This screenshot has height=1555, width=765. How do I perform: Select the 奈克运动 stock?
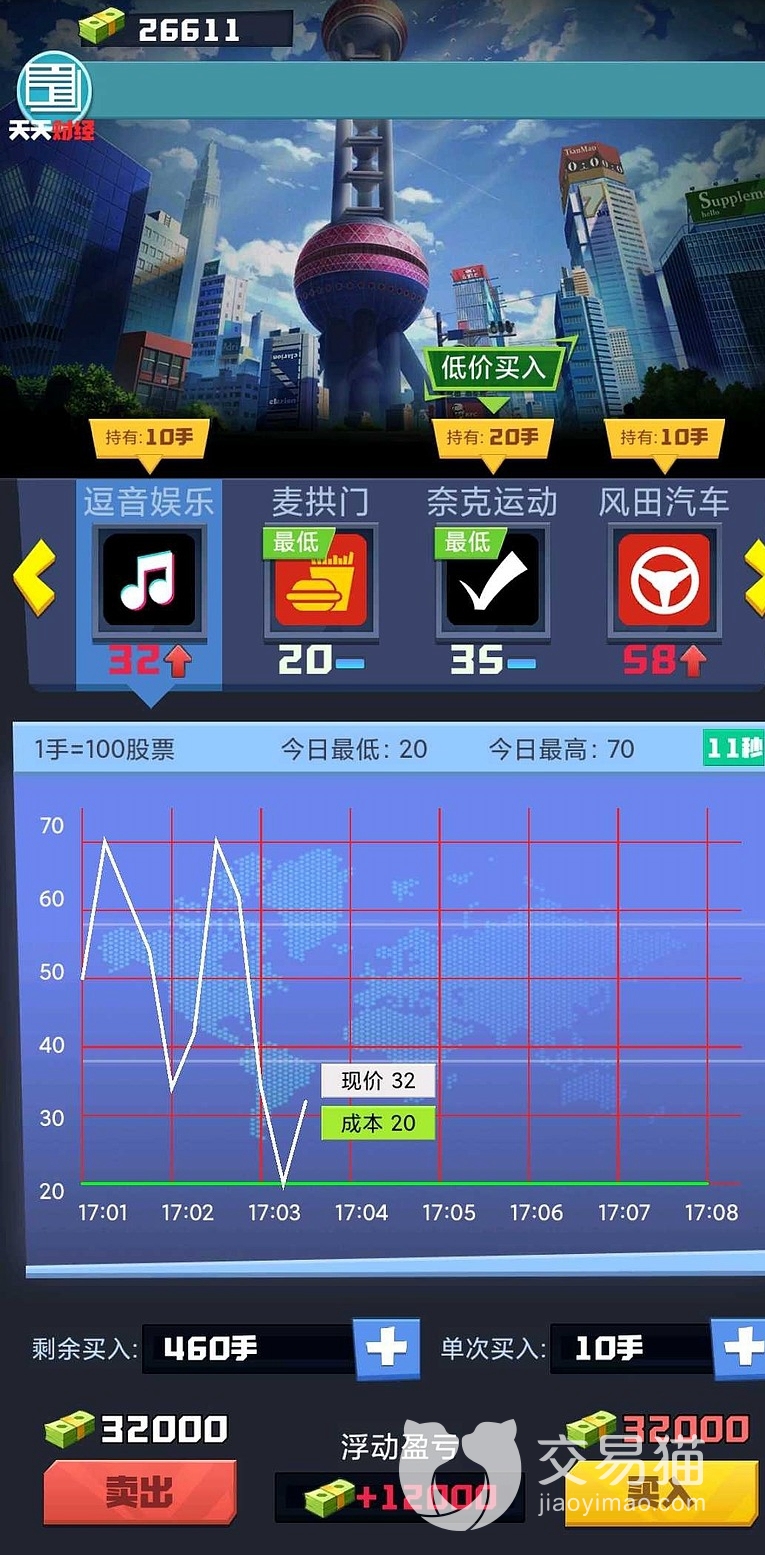coord(492,580)
